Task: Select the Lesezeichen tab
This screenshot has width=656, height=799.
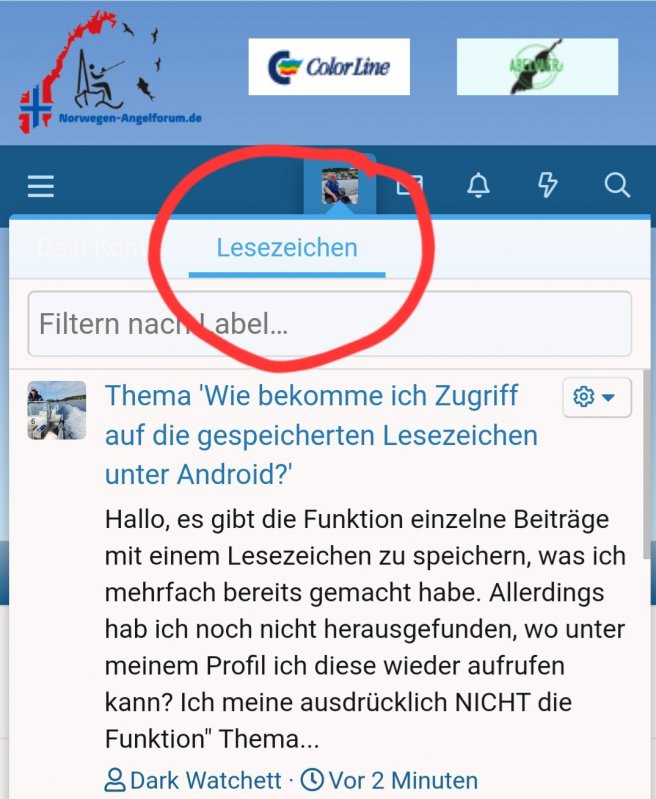Action: coord(287,248)
